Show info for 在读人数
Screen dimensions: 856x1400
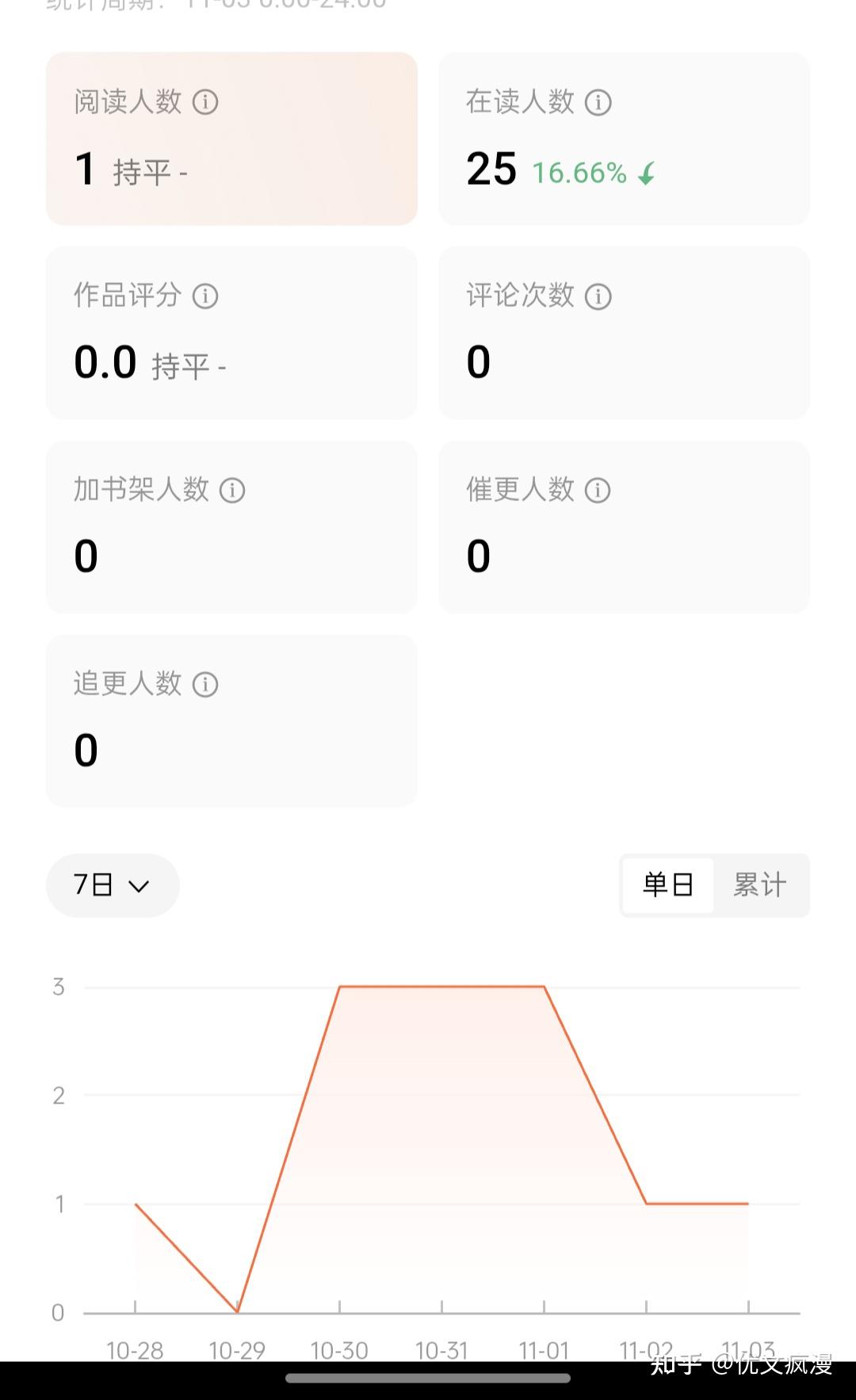(x=598, y=102)
